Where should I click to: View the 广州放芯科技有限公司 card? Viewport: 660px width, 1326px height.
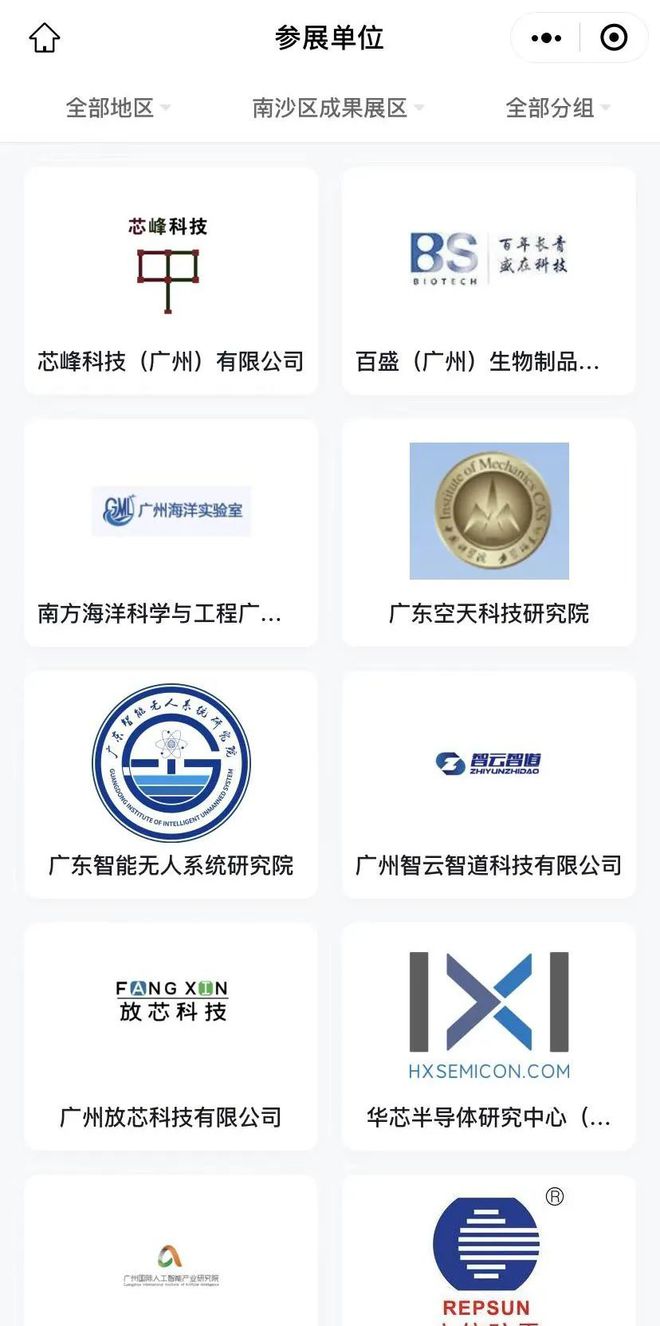coord(171,1037)
